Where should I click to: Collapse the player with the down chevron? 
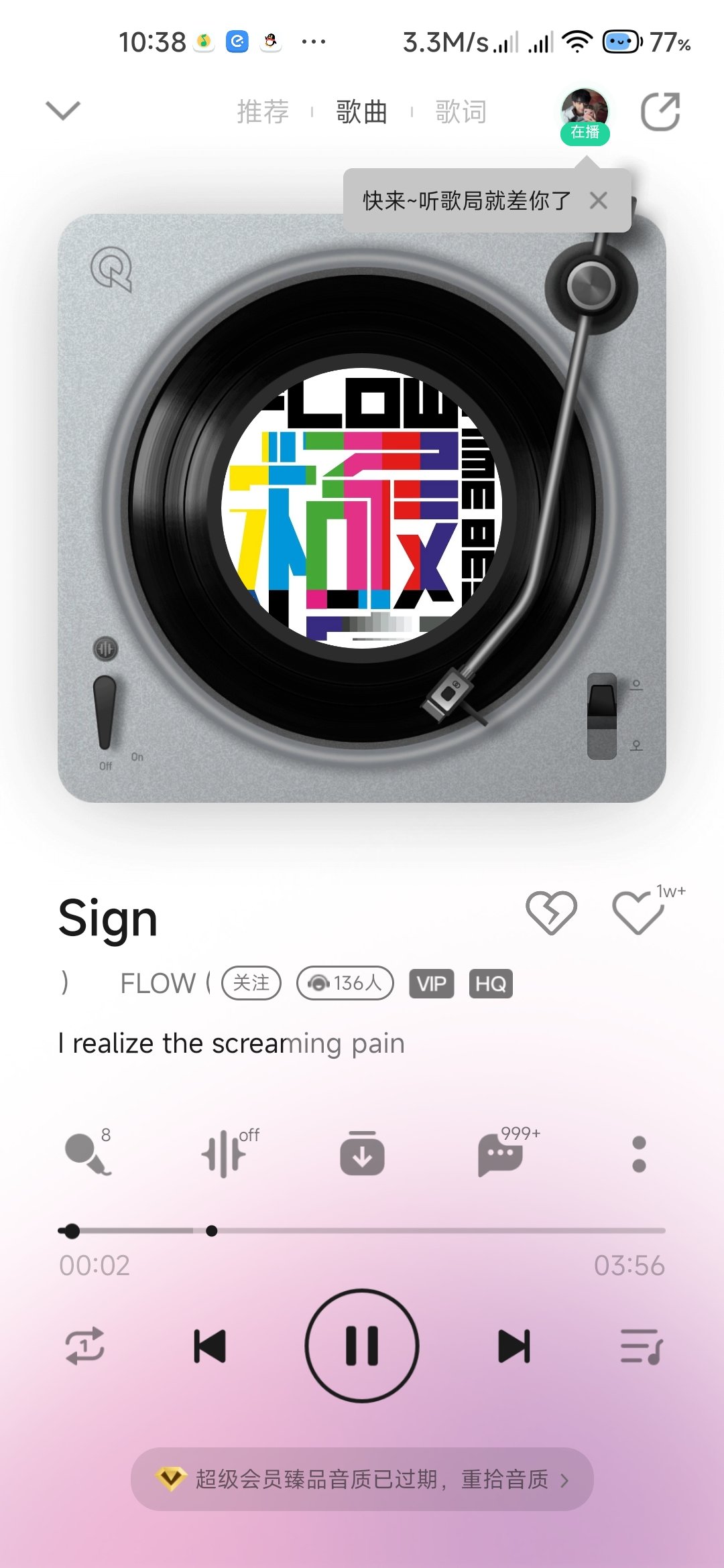coord(63,111)
